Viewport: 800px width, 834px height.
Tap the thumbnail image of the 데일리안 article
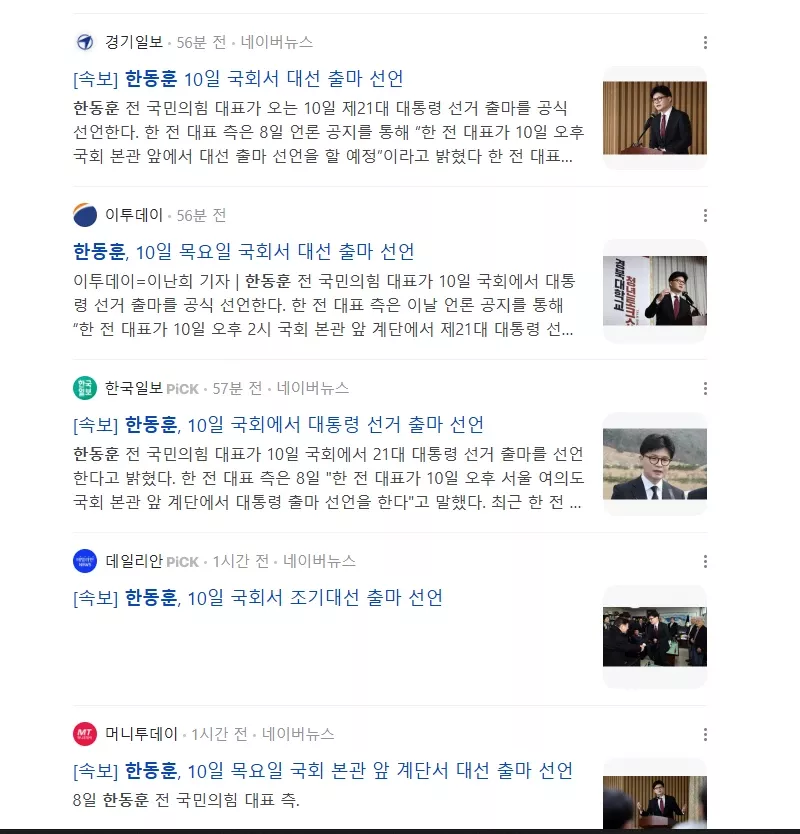pyautogui.click(x=654, y=637)
